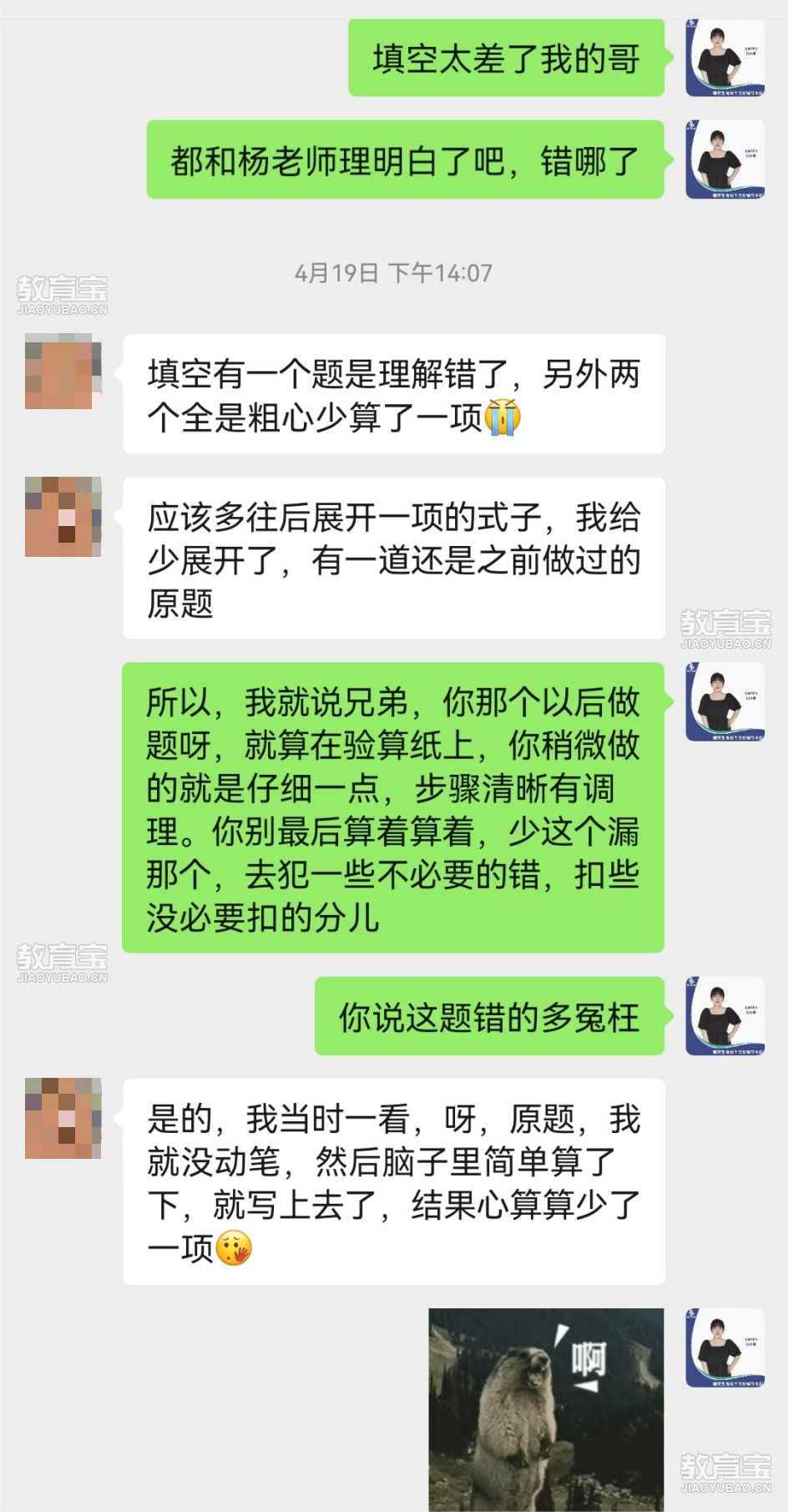Open blurred avatar next to '是的，我当时一看'

coord(63,1118)
